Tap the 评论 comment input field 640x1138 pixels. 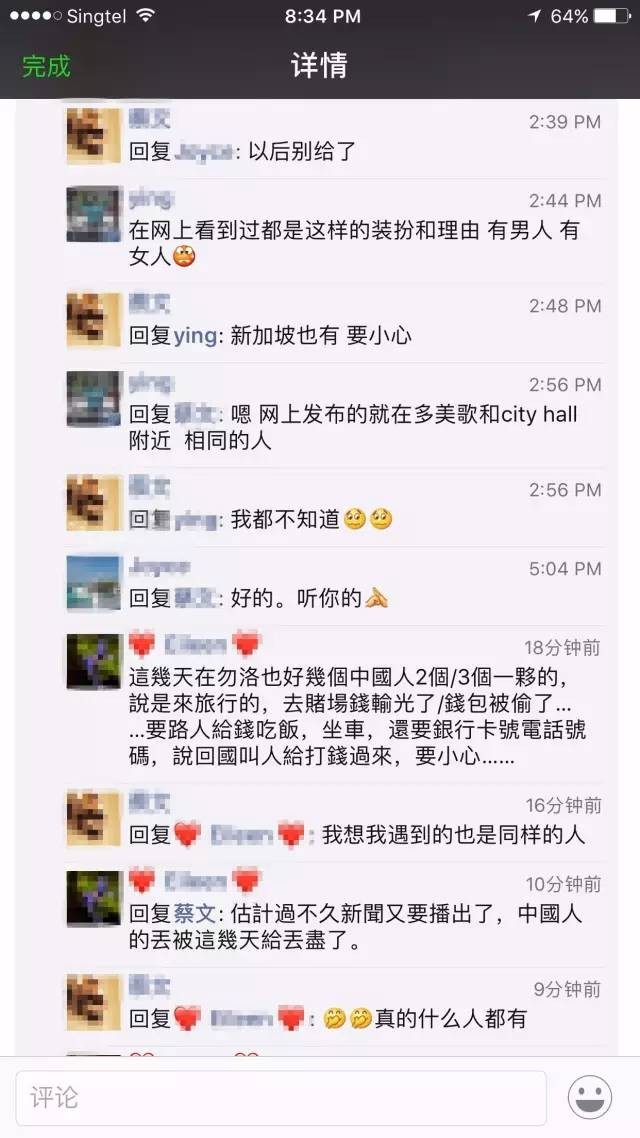(x=280, y=1098)
